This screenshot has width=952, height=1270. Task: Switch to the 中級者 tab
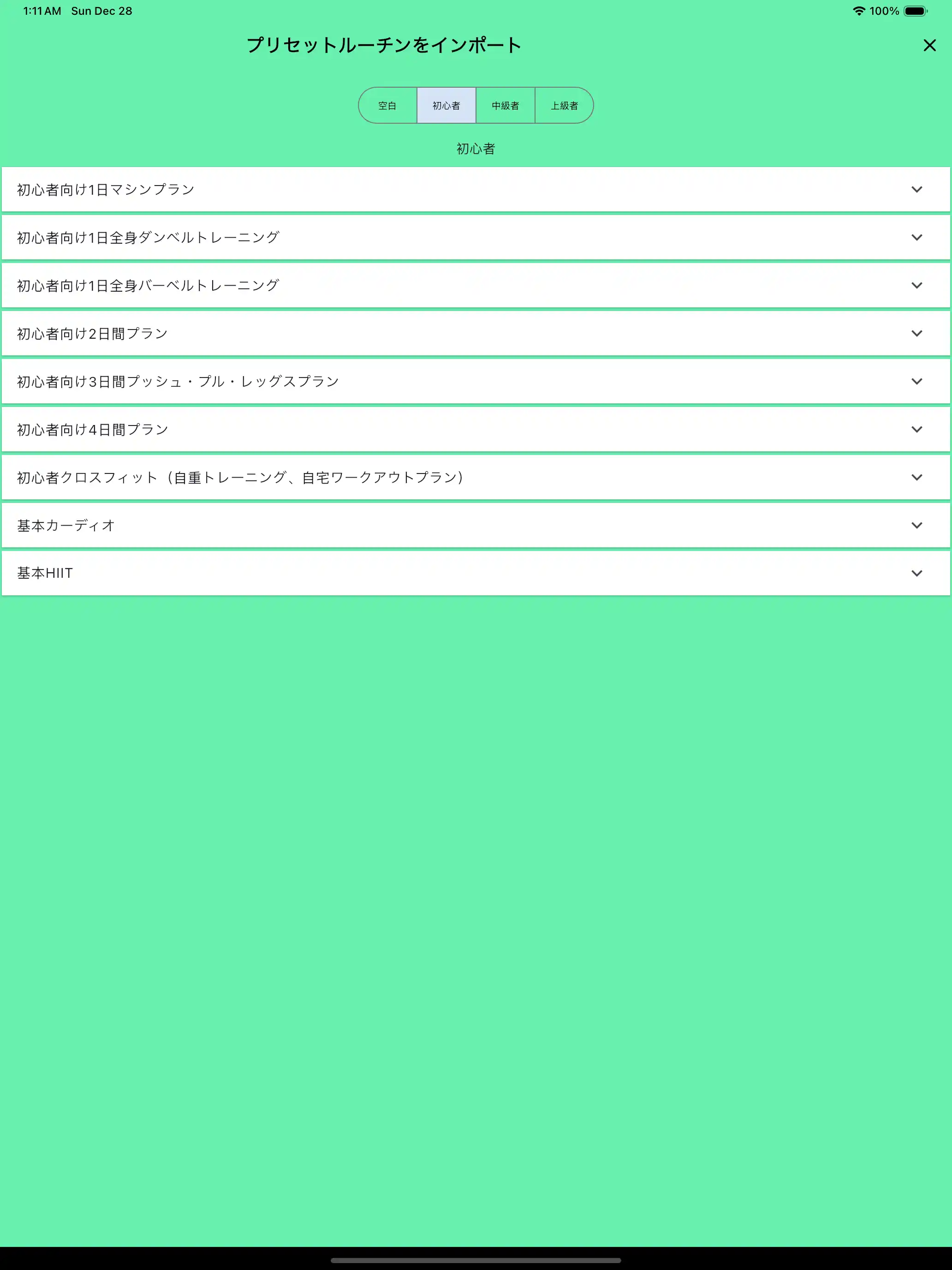click(505, 105)
